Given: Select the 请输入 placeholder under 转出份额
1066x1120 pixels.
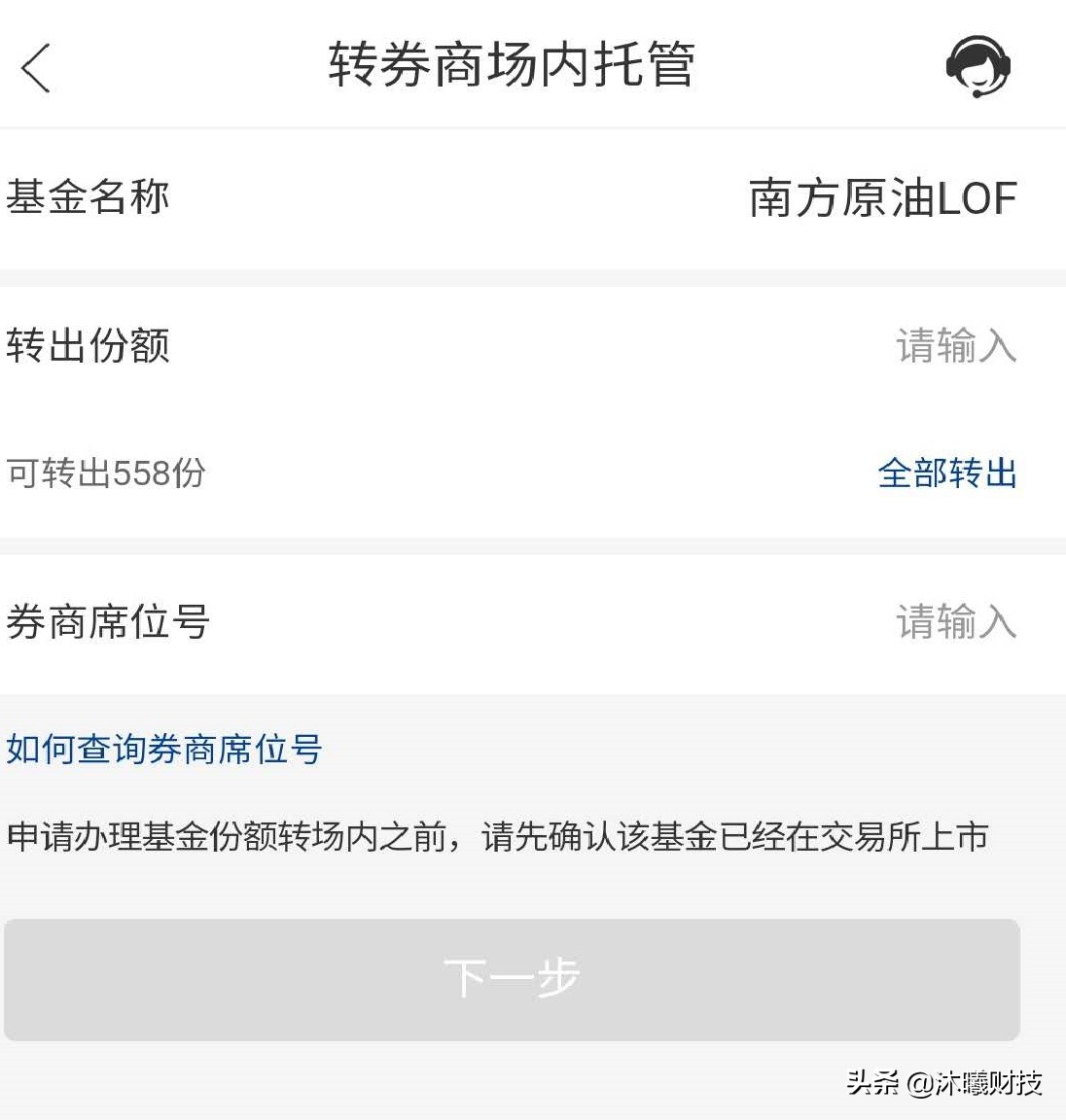Looking at the screenshot, I should point(956,347).
